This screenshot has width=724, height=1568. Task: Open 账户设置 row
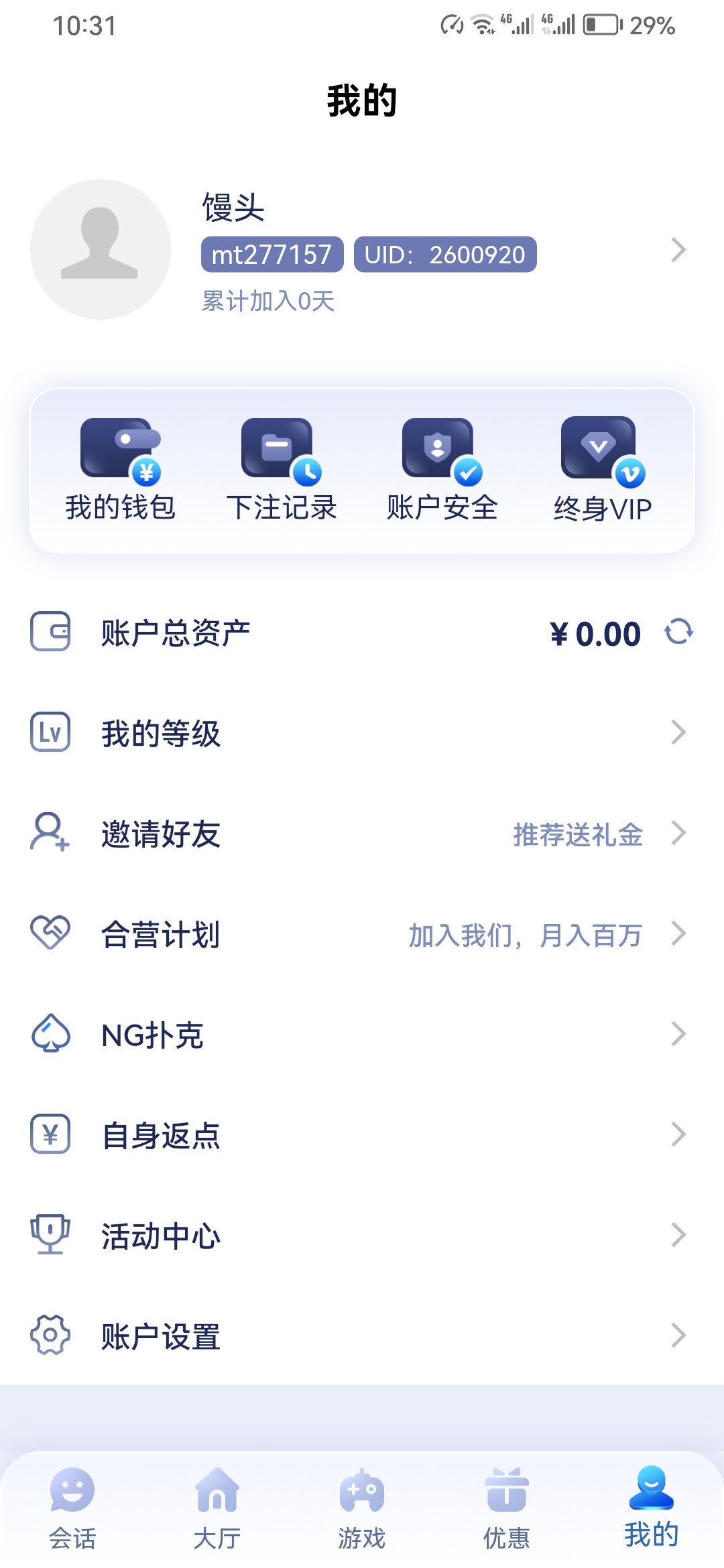362,1335
